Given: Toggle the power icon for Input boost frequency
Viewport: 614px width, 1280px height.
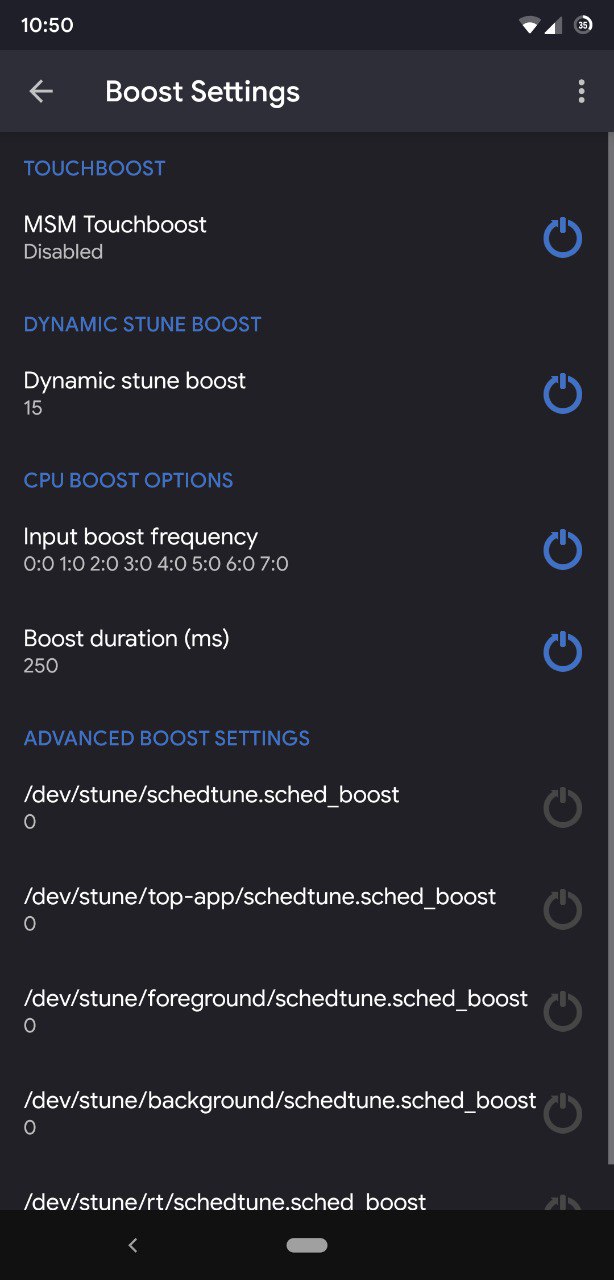Looking at the screenshot, I should 562,549.
